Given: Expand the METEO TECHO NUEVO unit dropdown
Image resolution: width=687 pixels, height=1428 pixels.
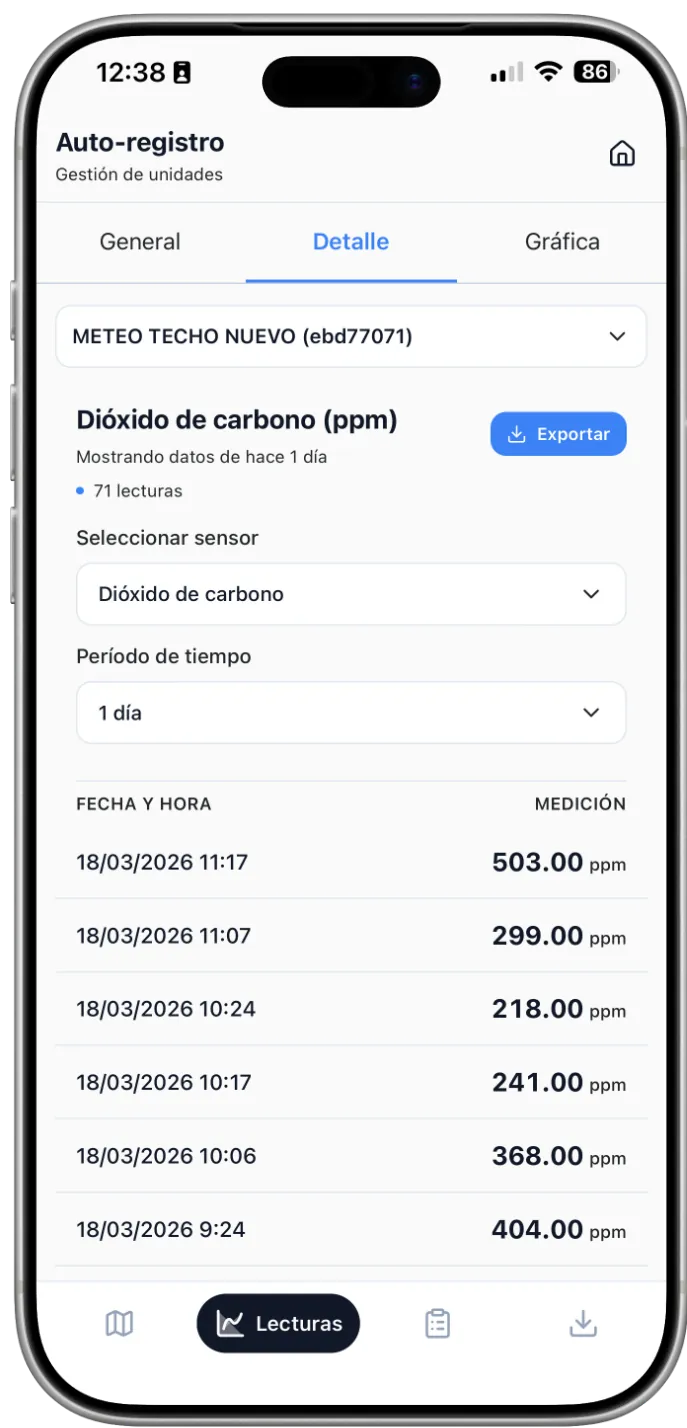Looking at the screenshot, I should pos(351,337).
